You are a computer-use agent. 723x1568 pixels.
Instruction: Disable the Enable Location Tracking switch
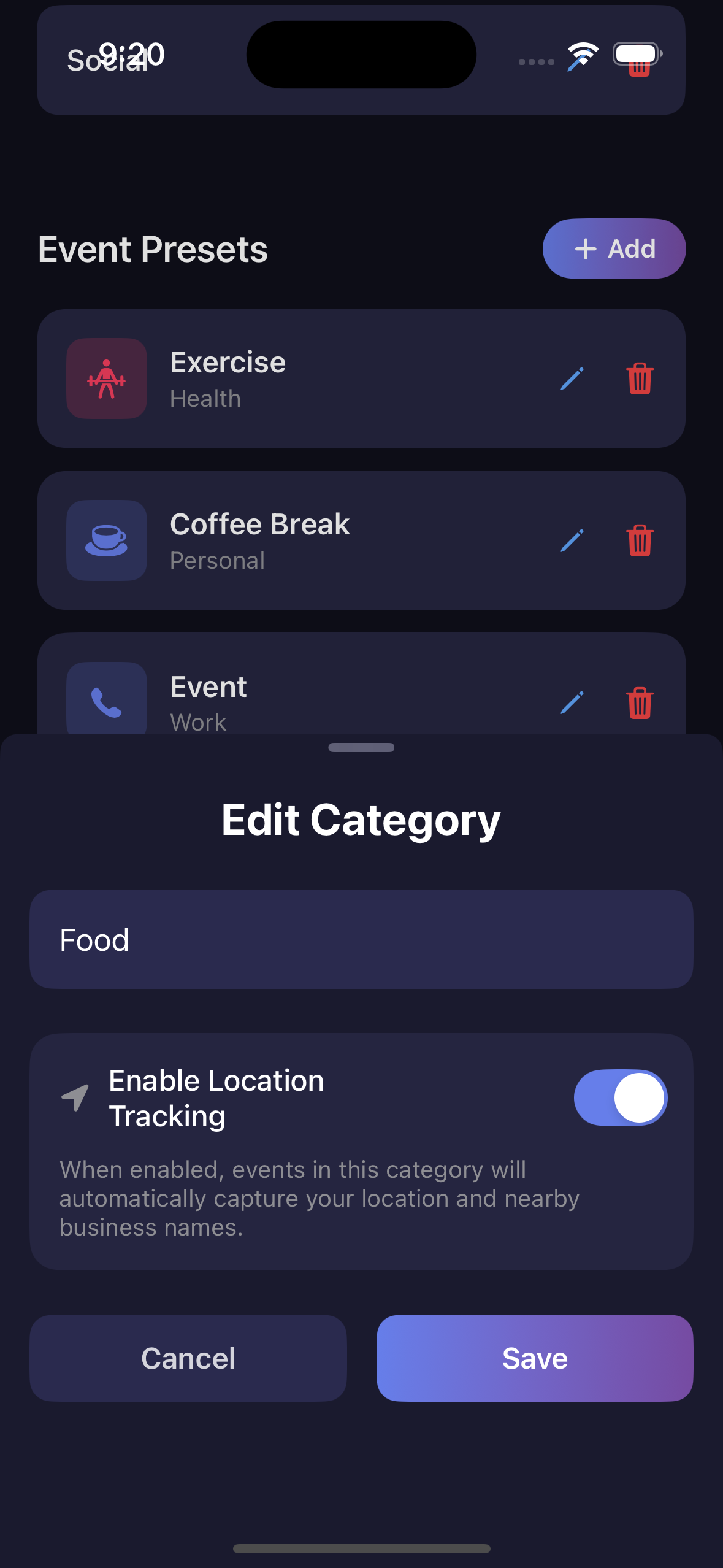coord(619,1097)
